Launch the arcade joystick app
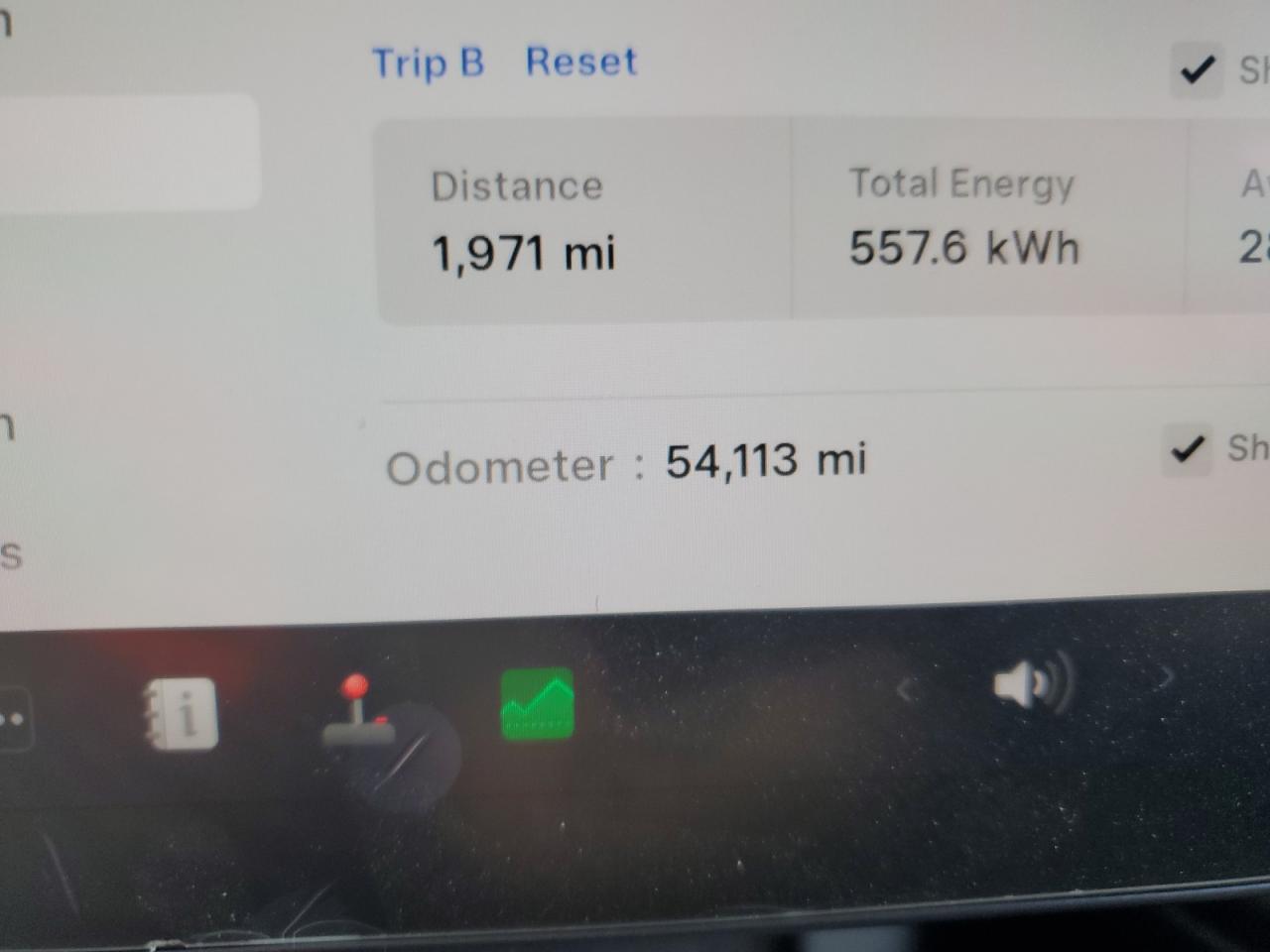The height and width of the screenshot is (952, 1270). coord(358,714)
